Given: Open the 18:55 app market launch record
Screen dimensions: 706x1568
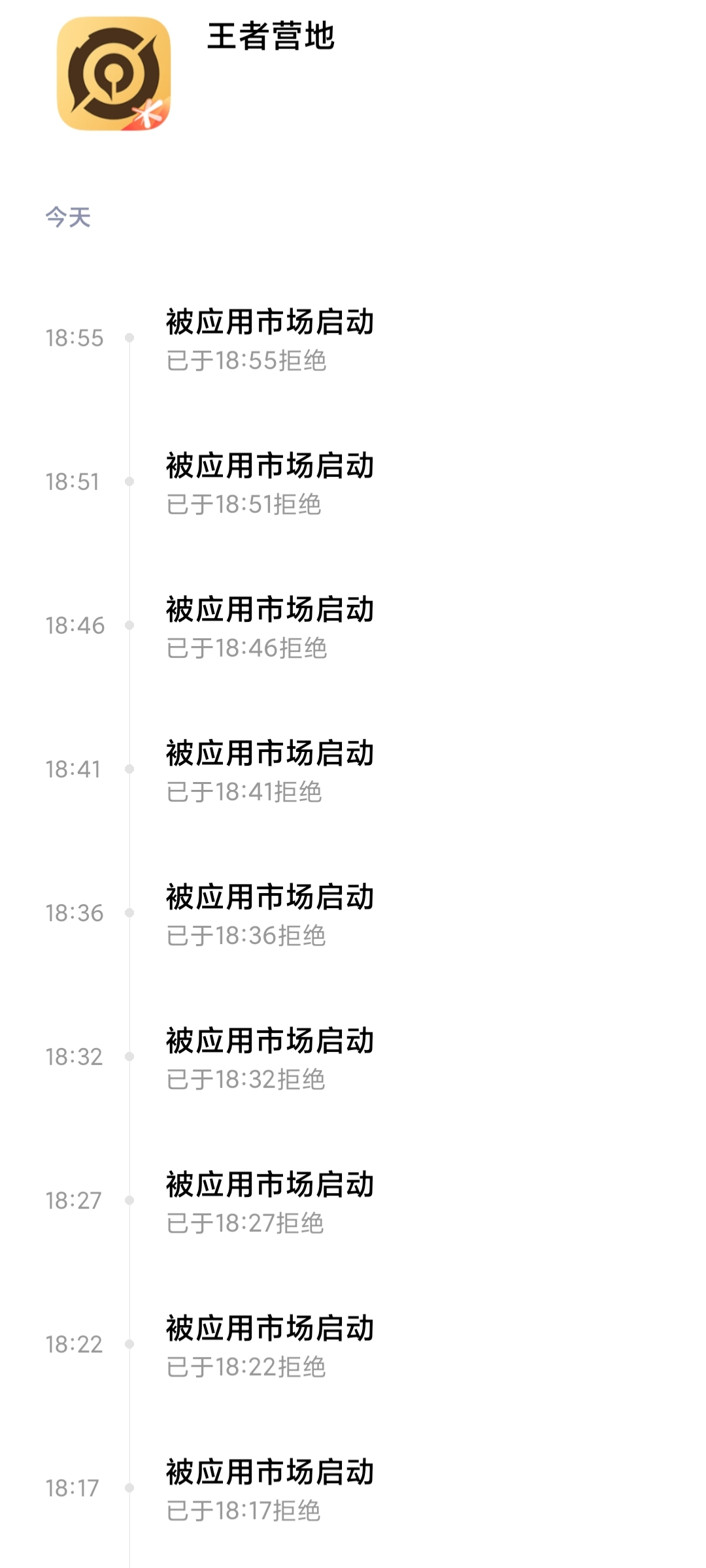Looking at the screenshot, I should (x=269, y=338).
